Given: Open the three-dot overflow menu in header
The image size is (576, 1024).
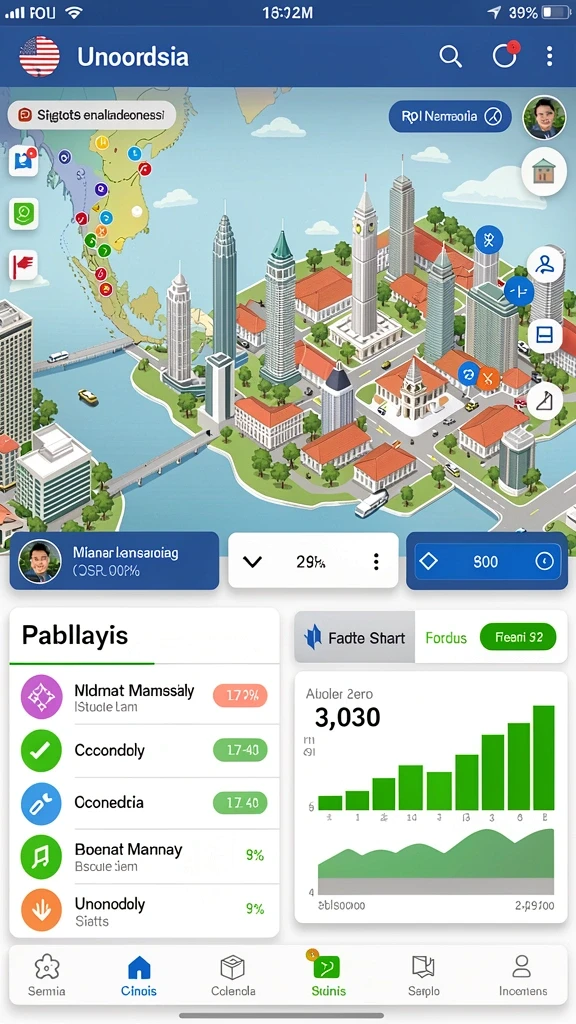Looking at the screenshot, I should [x=549, y=56].
